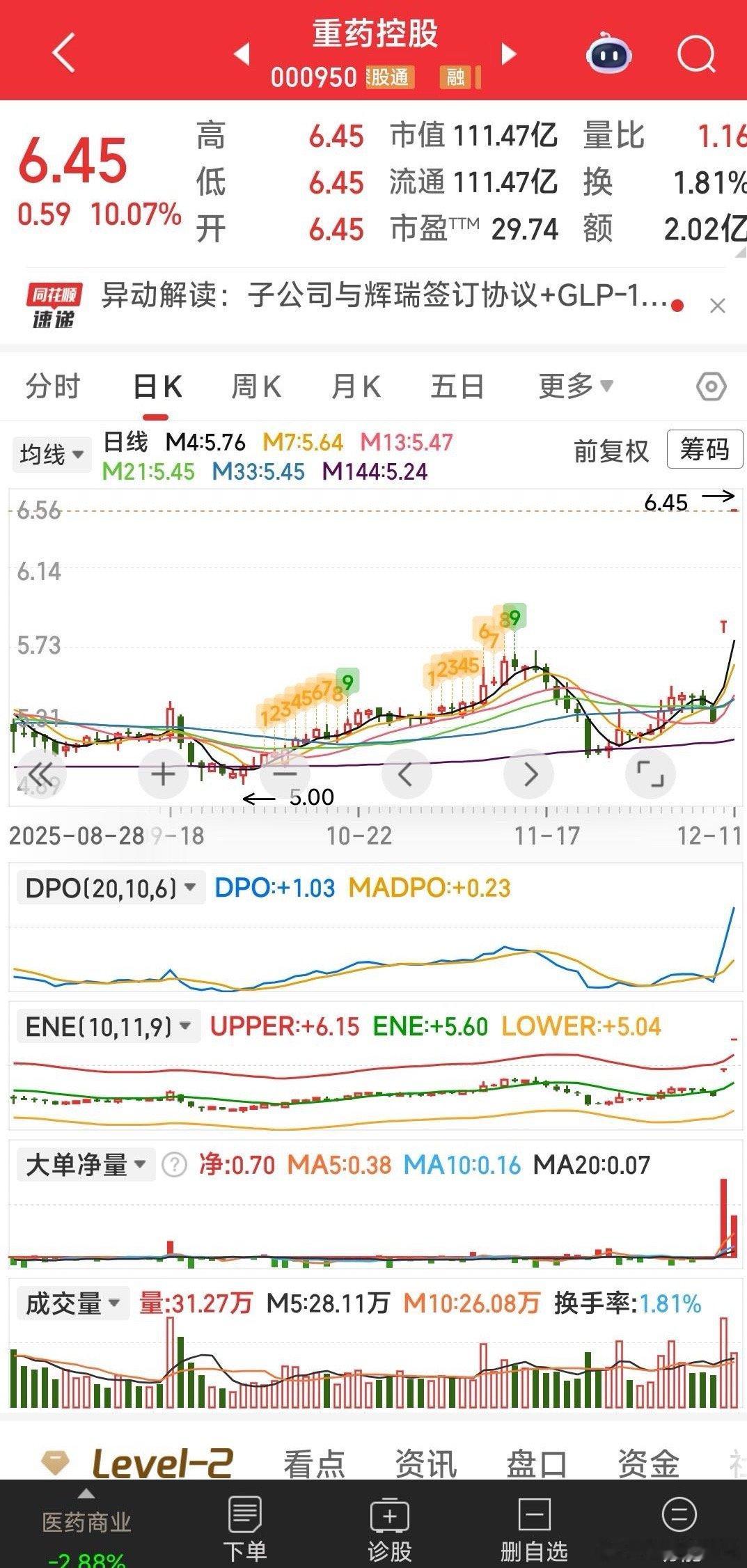View newer candles via right arrow icon

[528, 773]
